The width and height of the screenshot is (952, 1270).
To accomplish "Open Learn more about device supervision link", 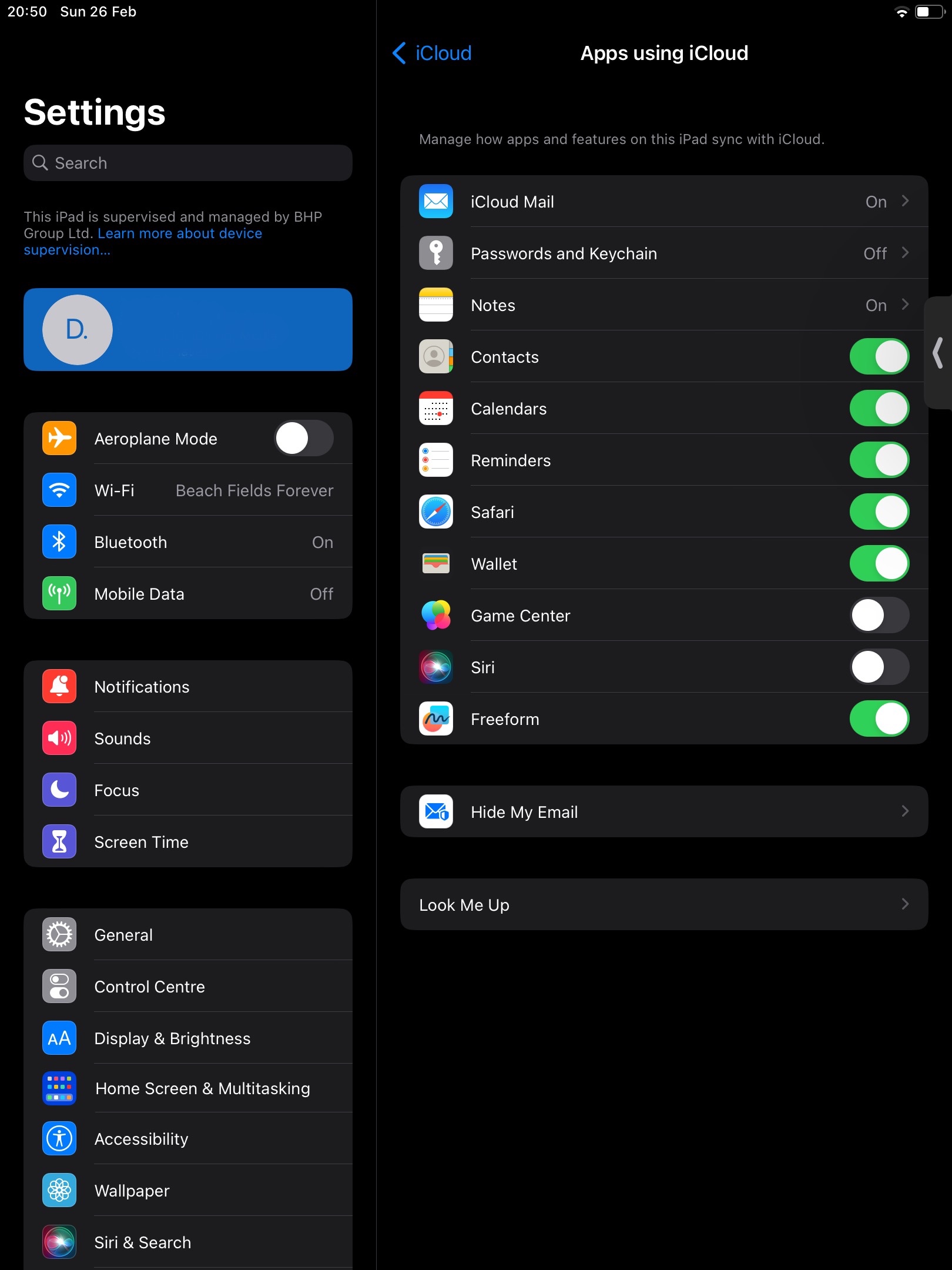I will tap(143, 242).
